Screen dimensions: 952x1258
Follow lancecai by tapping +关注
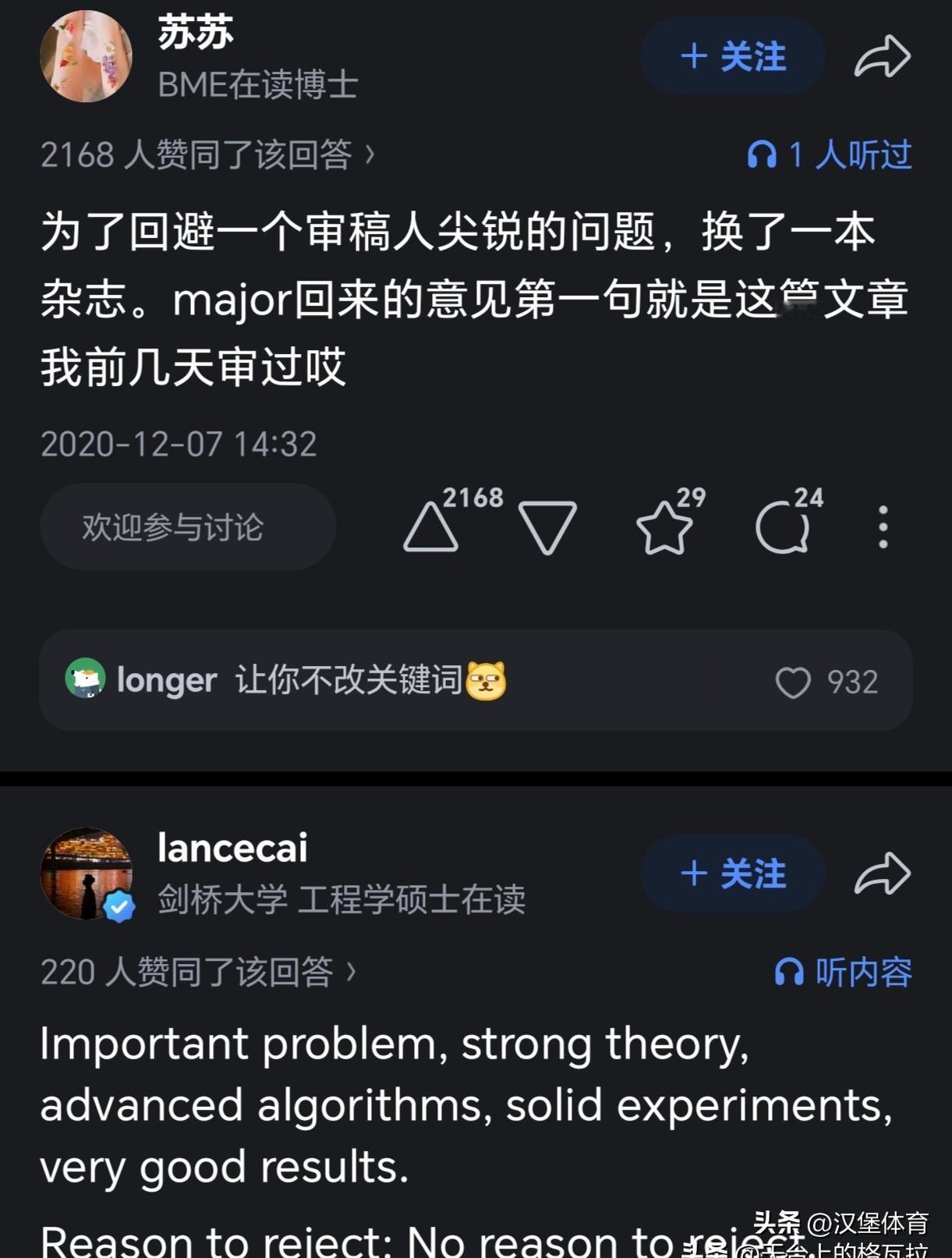coord(731,875)
